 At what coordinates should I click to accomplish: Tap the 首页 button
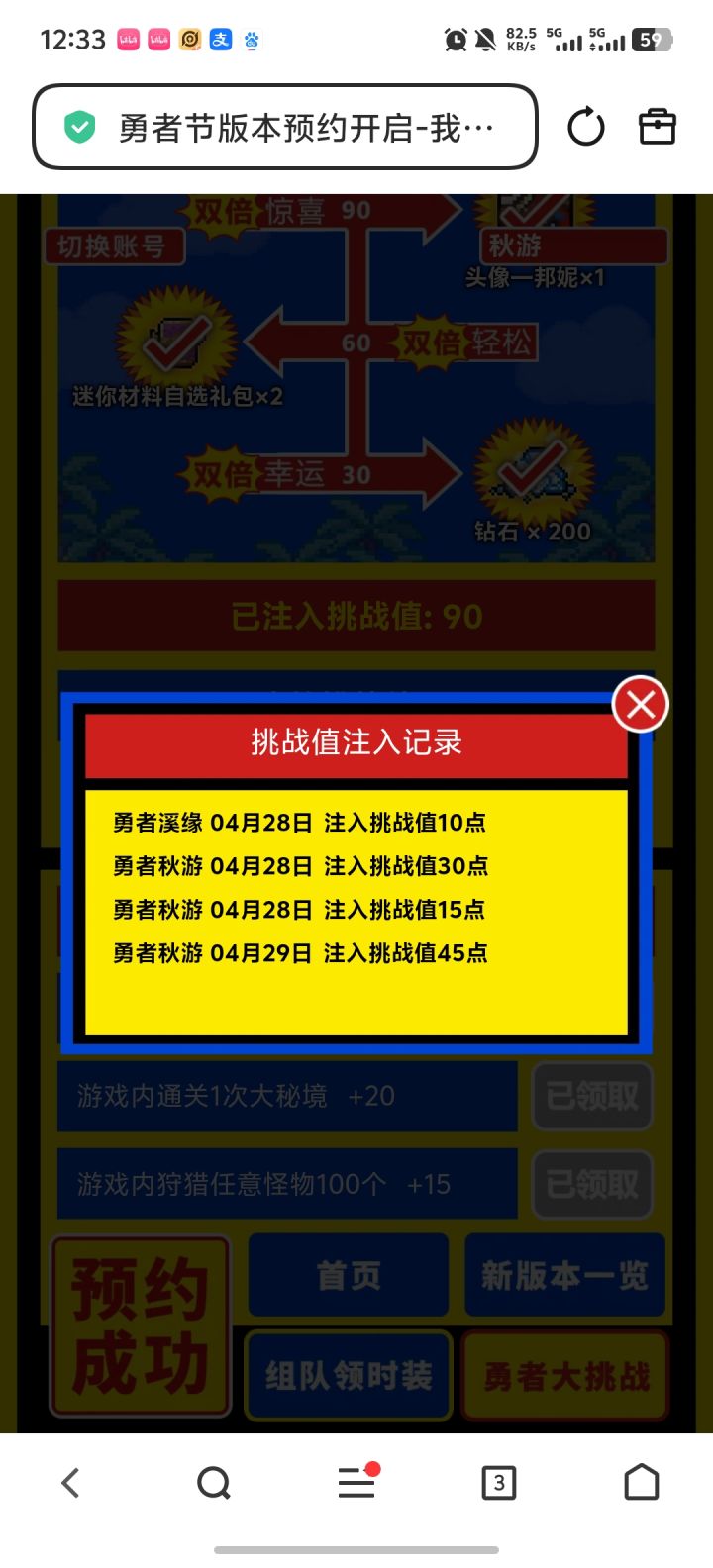(x=348, y=1276)
